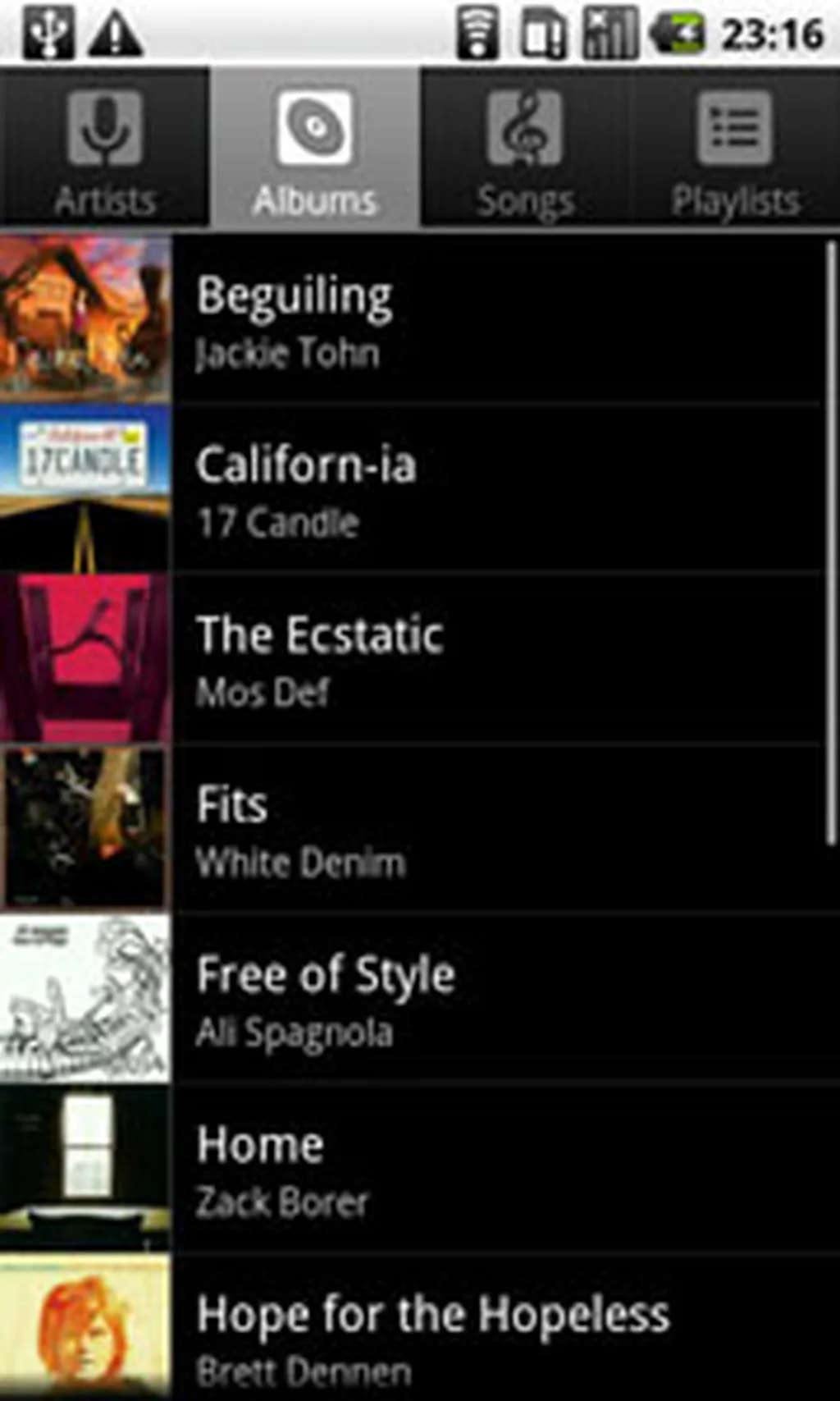840x1401 pixels.
Task: Go to the Songs tab
Action: click(525, 149)
